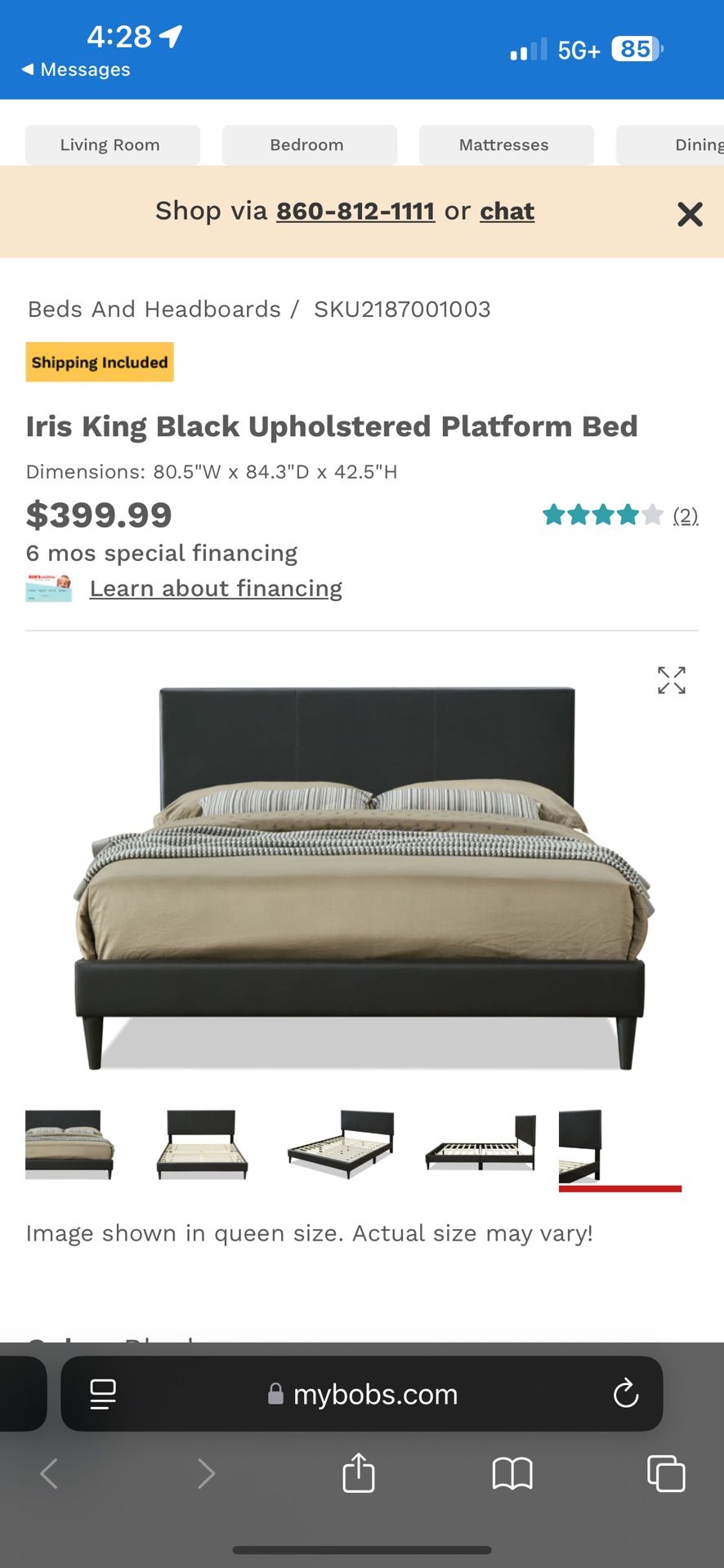View the product reviews link
The image size is (724, 1568).
(x=684, y=515)
